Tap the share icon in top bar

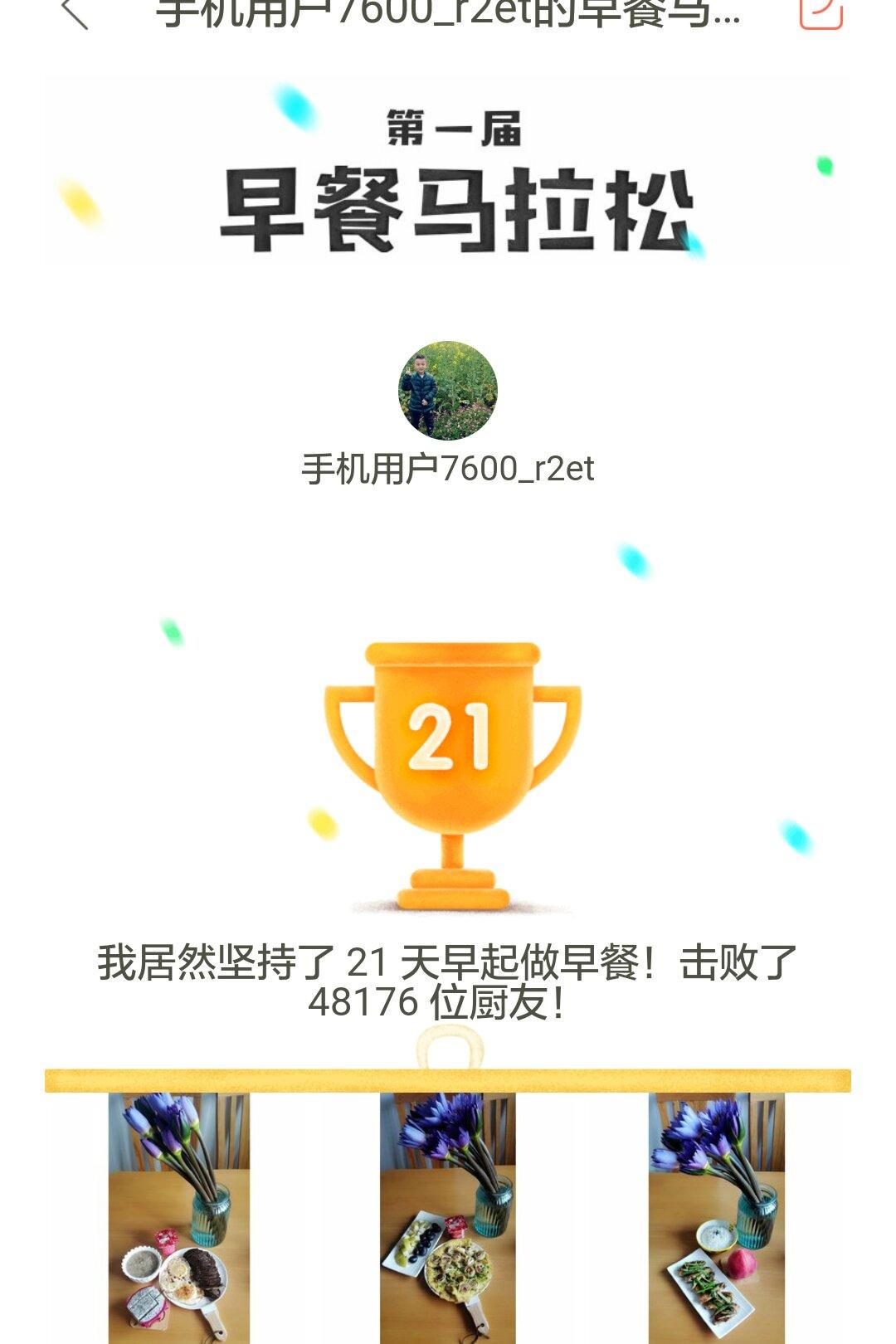click(x=821, y=12)
